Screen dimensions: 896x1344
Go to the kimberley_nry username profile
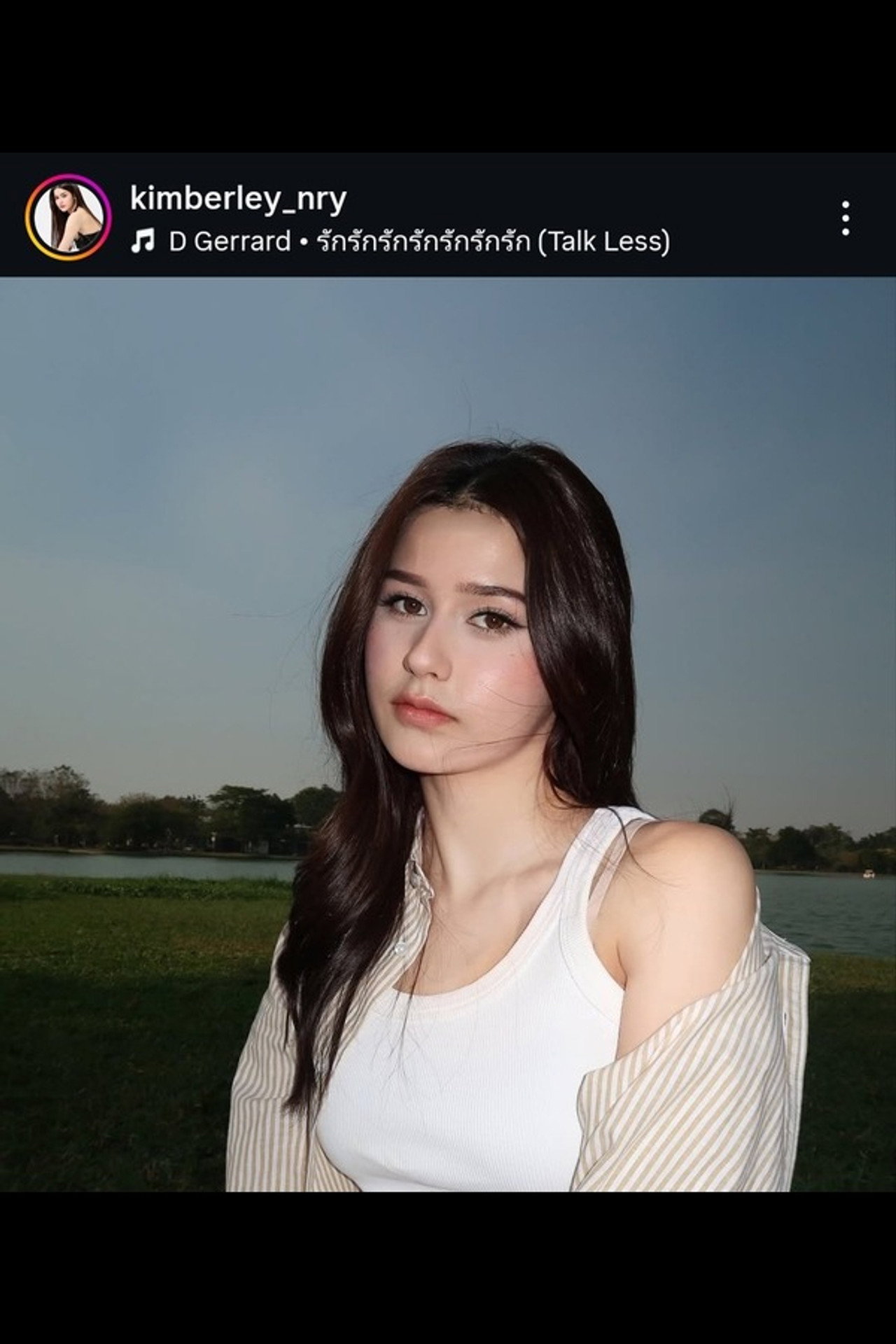238,199
